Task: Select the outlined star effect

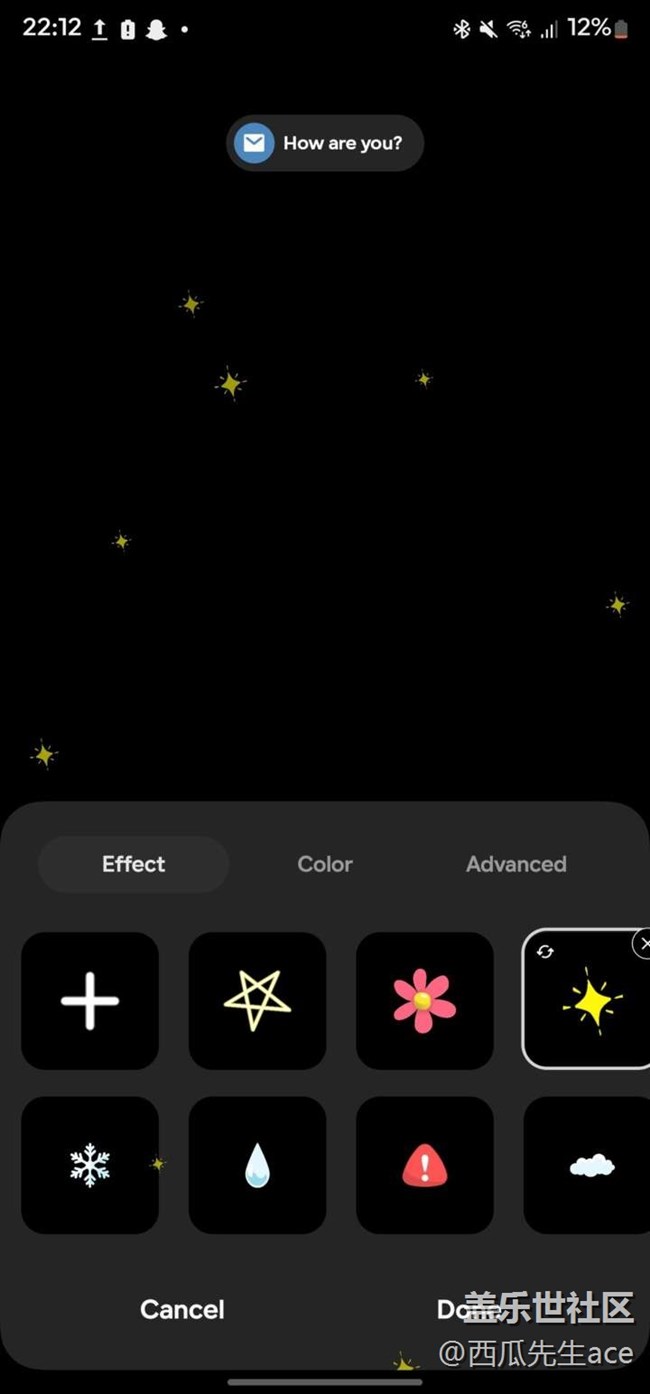Action: 257,1000
